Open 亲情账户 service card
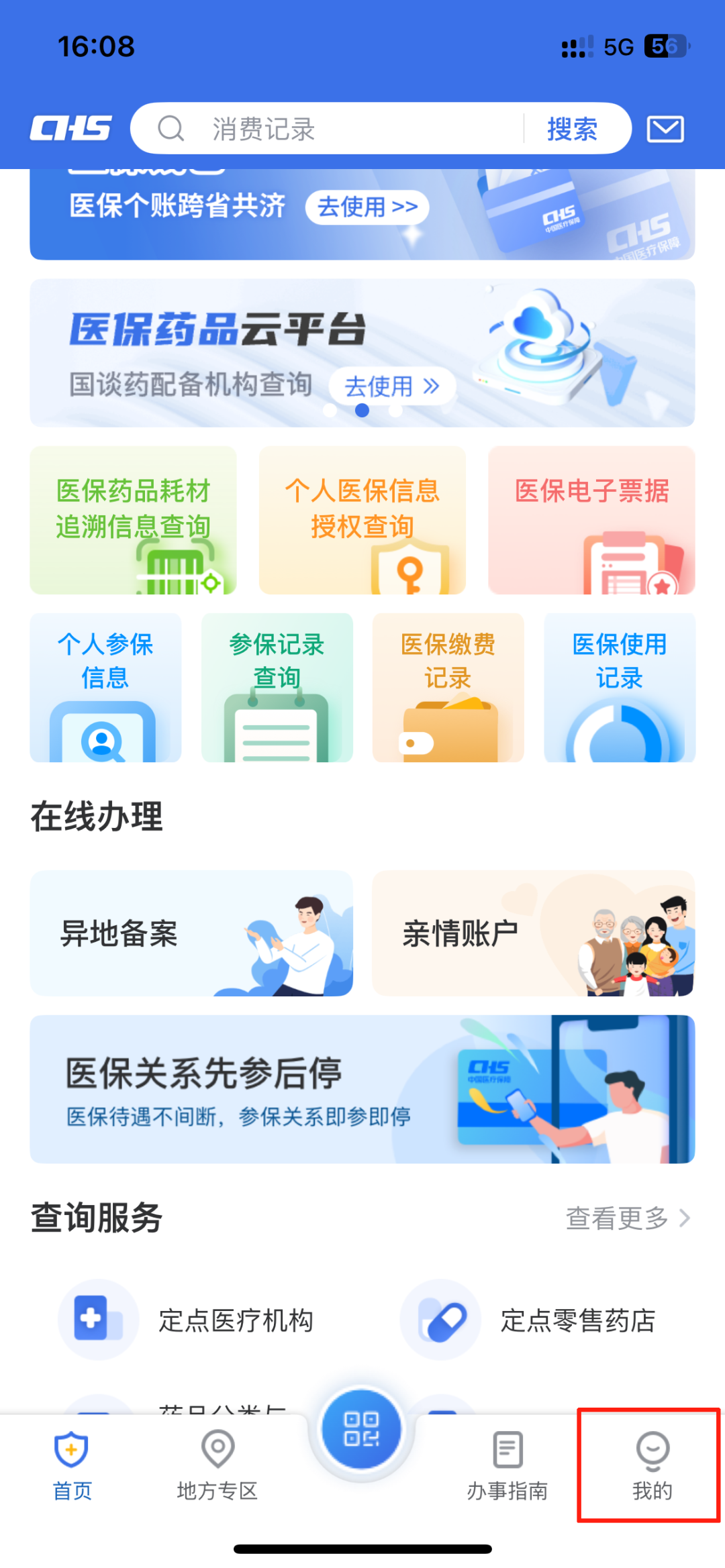Viewport: 725px width, 1568px height. click(534, 933)
